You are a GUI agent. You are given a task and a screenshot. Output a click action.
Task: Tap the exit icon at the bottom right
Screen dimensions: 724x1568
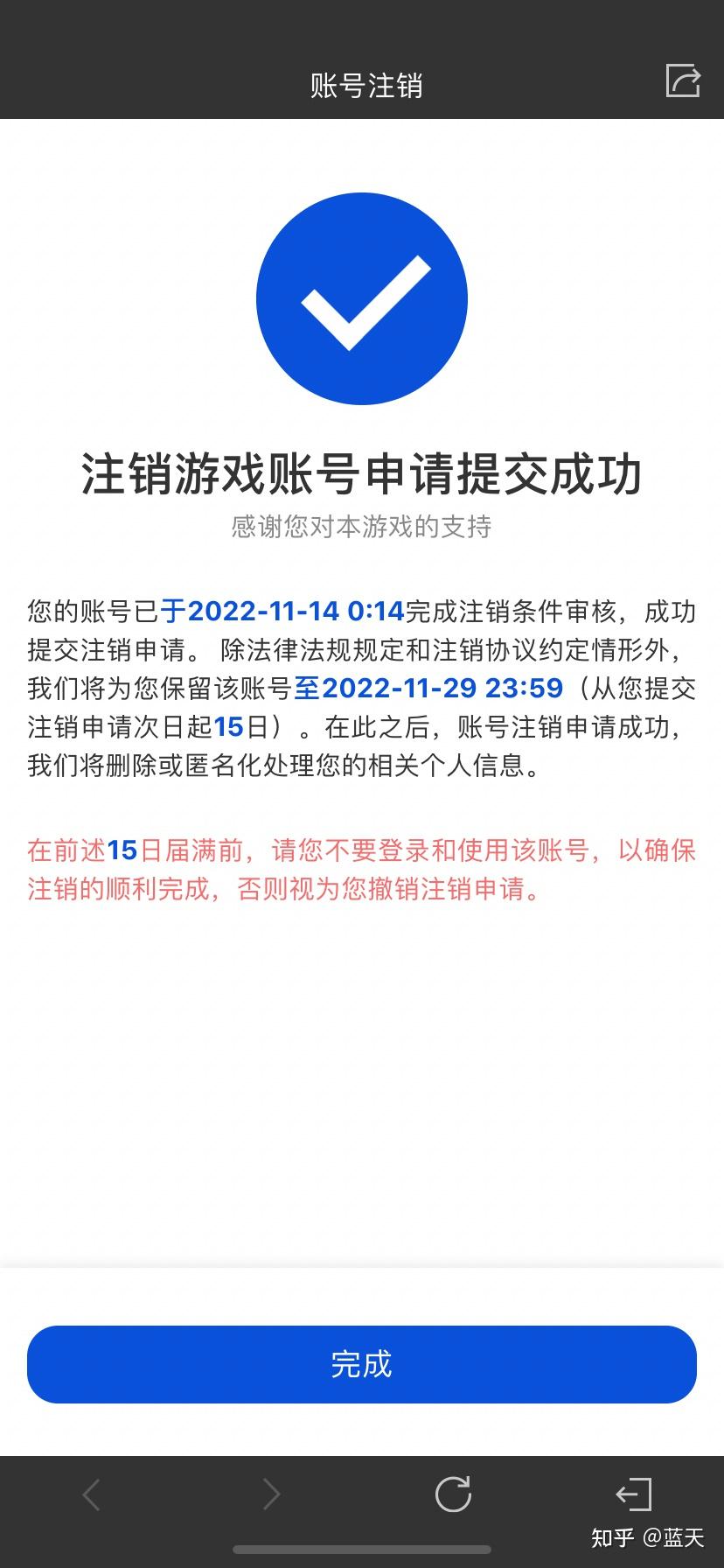[633, 1494]
